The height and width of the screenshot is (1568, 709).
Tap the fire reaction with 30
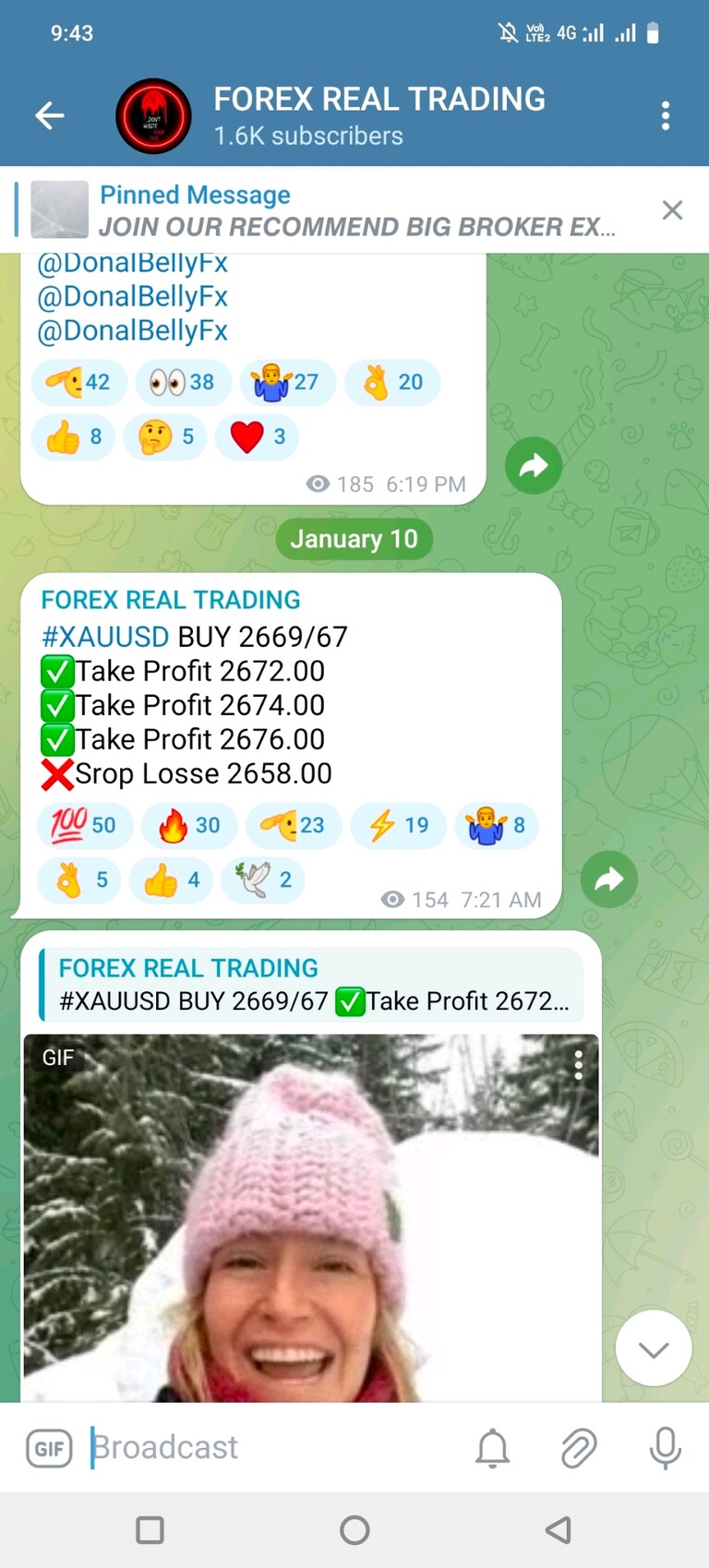point(189,825)
